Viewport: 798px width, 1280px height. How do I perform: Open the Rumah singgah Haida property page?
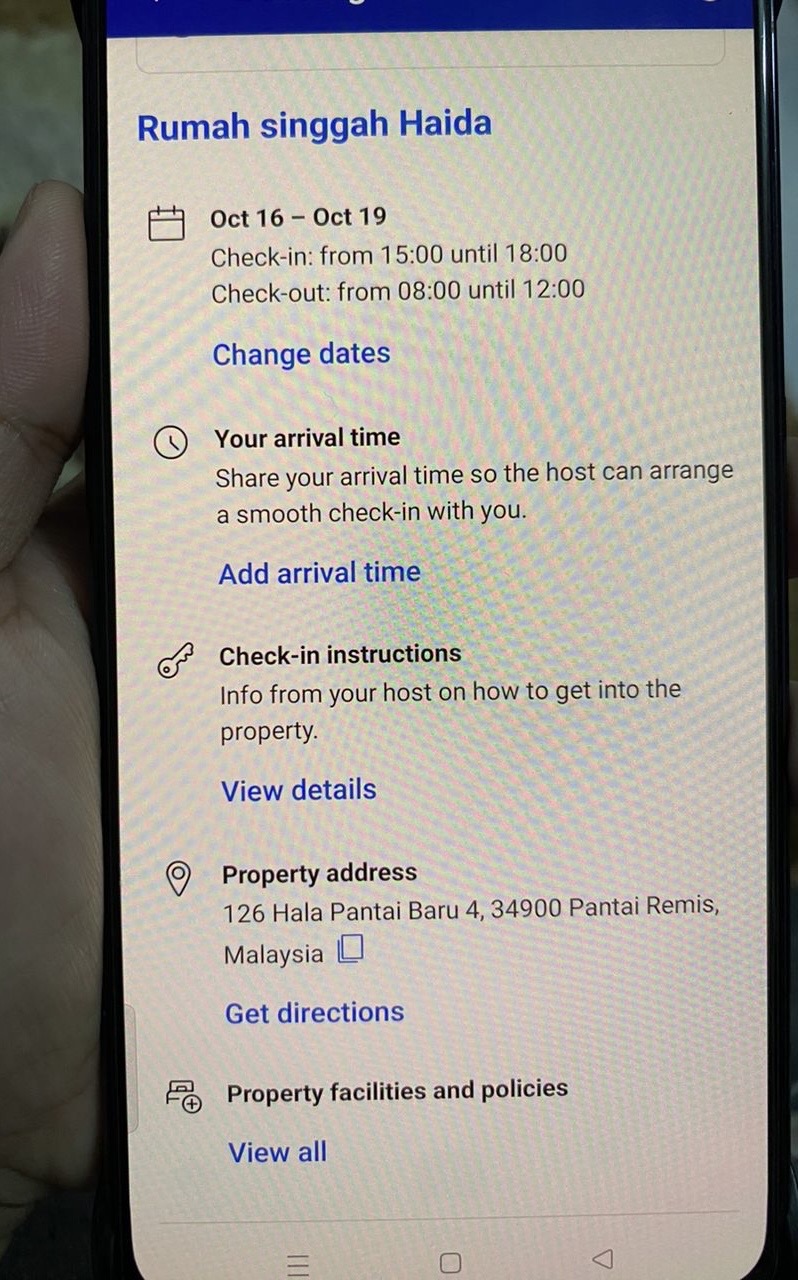(x=314, y=126)
